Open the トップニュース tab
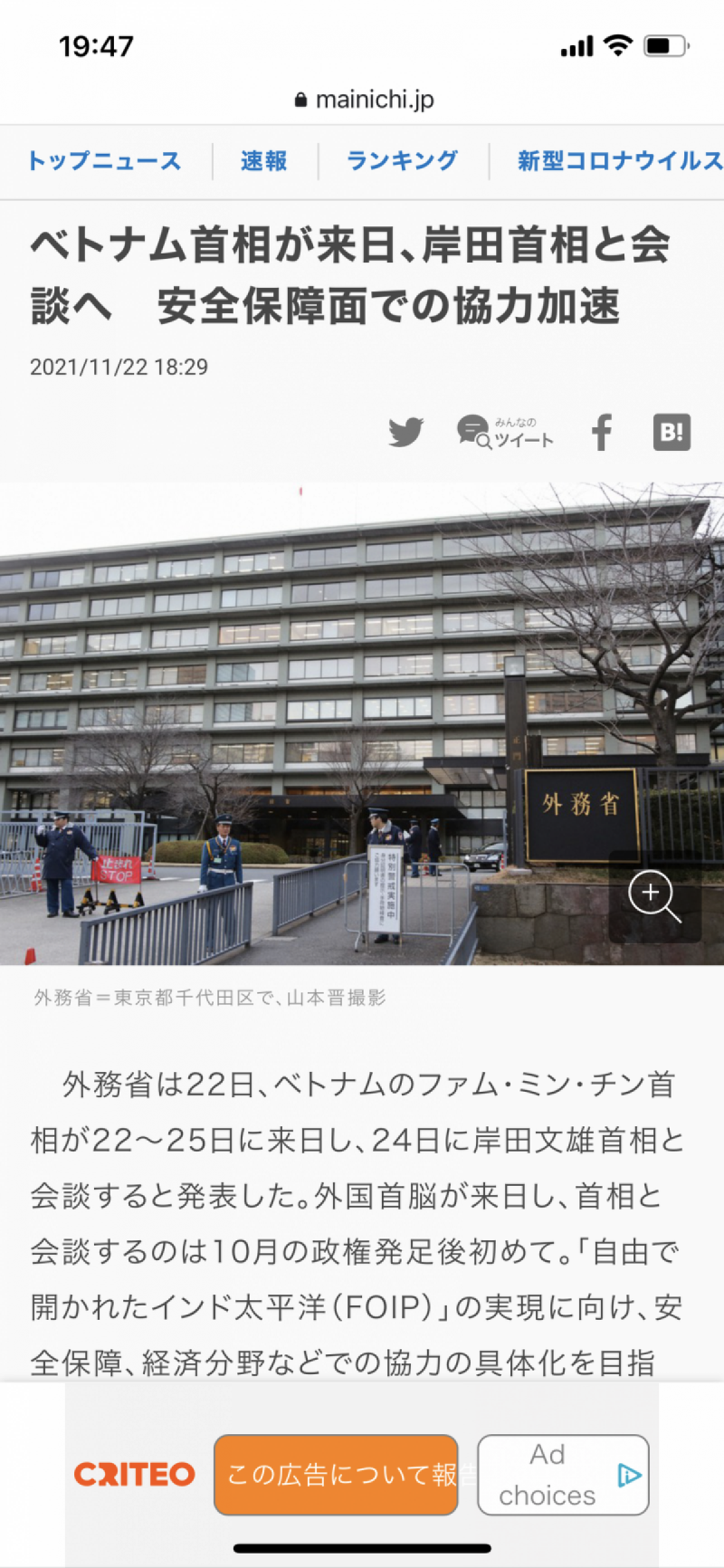This screenshot has height=1568, width=724. (x=104, y=161)
